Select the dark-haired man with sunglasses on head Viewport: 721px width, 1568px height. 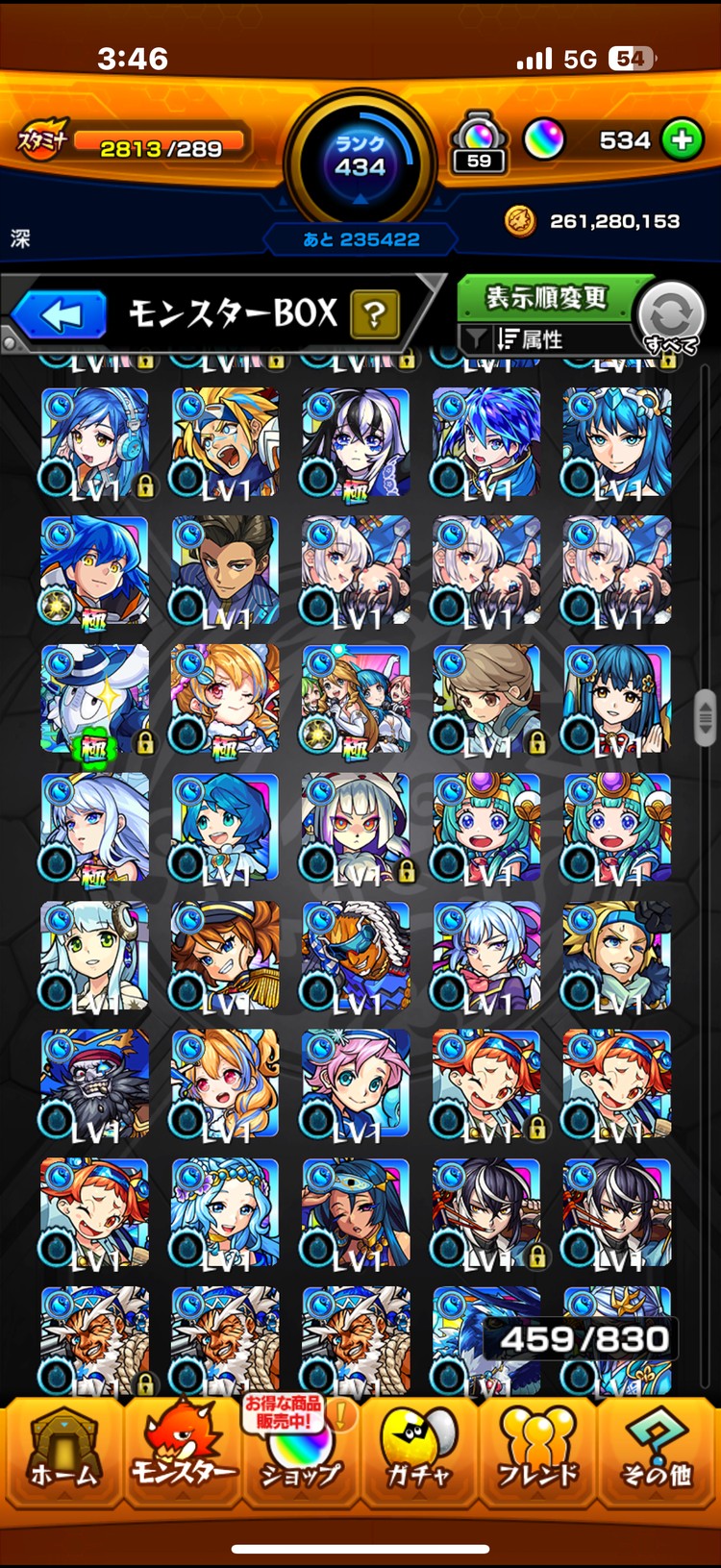(x=226, y=570)
